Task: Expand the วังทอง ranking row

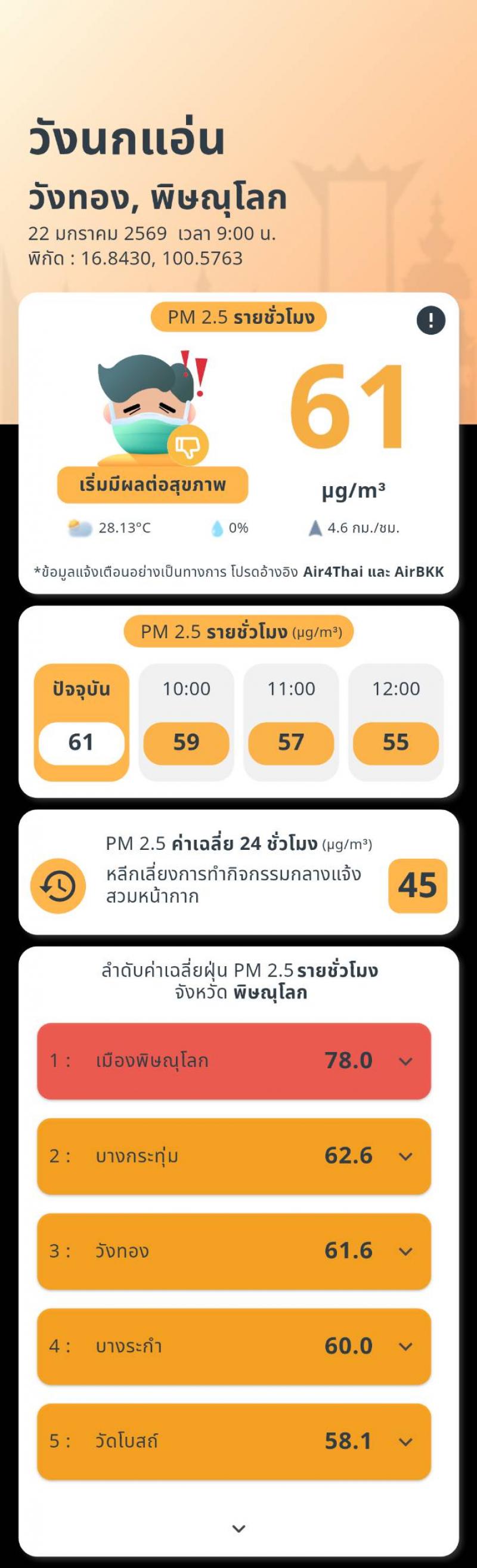Action: [405, 1251]
